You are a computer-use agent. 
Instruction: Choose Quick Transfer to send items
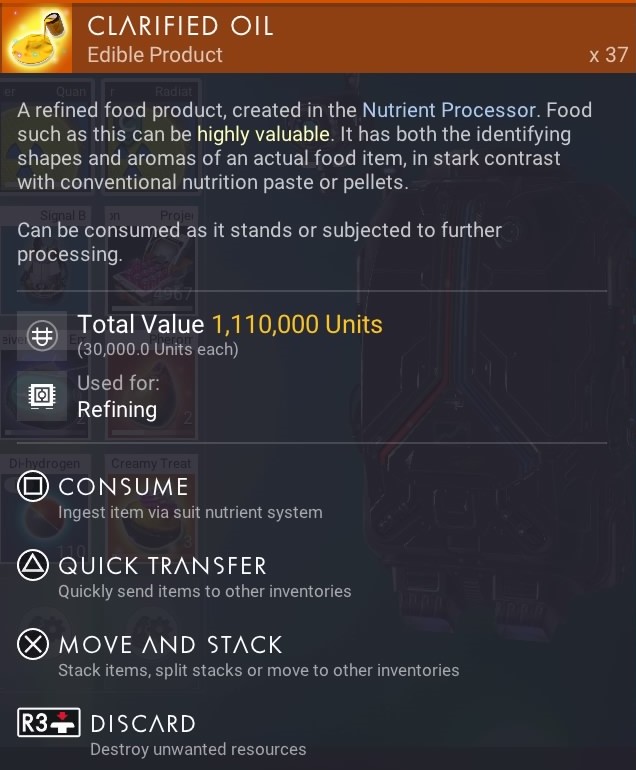(x=184, y=576)
